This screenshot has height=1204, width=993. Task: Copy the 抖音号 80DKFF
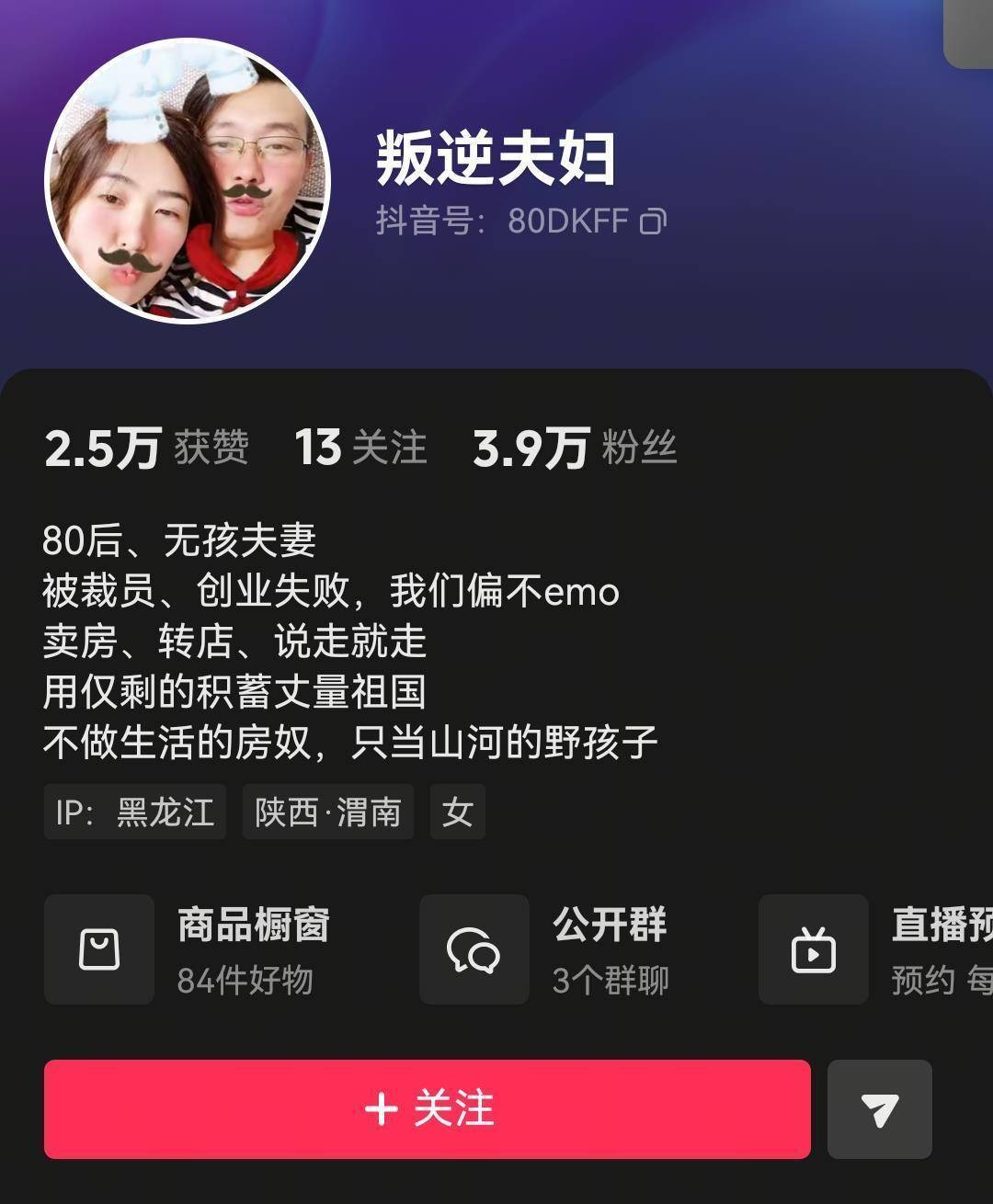653,221
